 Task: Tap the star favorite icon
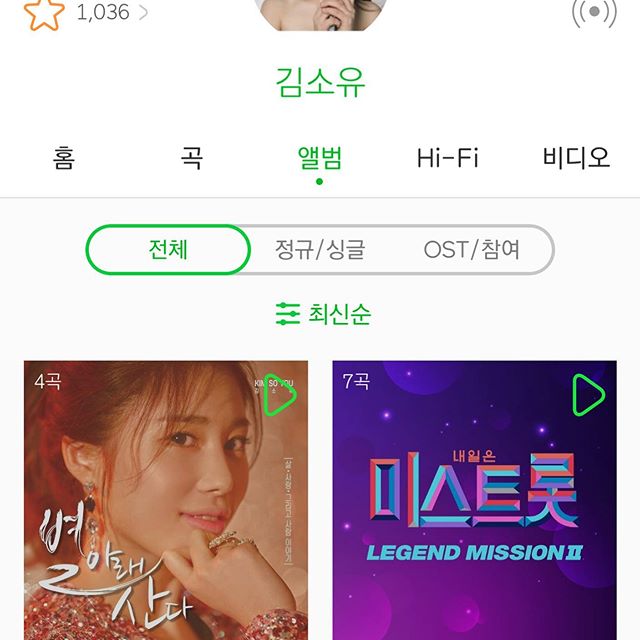click(x=43, y=13)
